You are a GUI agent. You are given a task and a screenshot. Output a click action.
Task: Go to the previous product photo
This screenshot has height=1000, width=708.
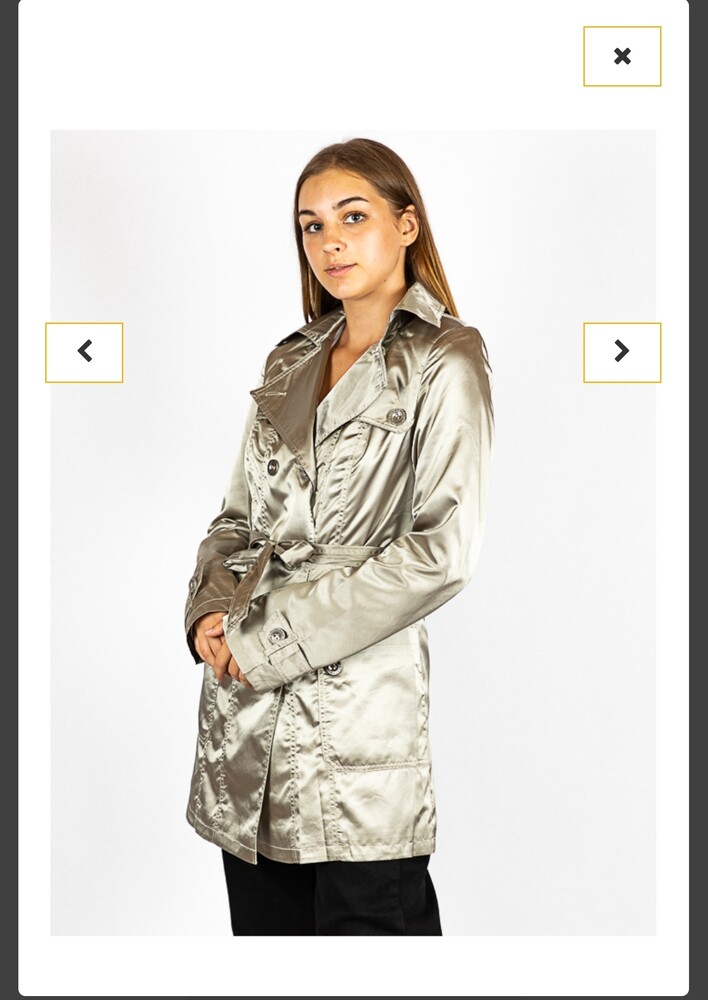click(84, 352)
